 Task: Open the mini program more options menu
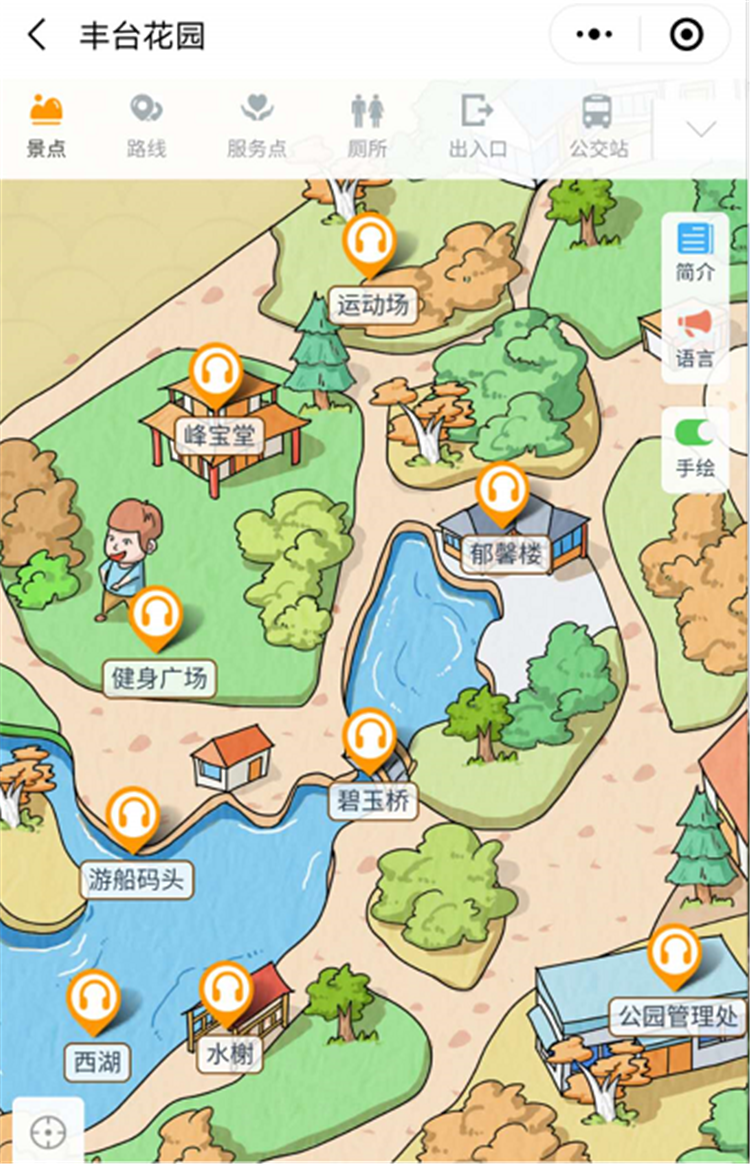[596, 36]
